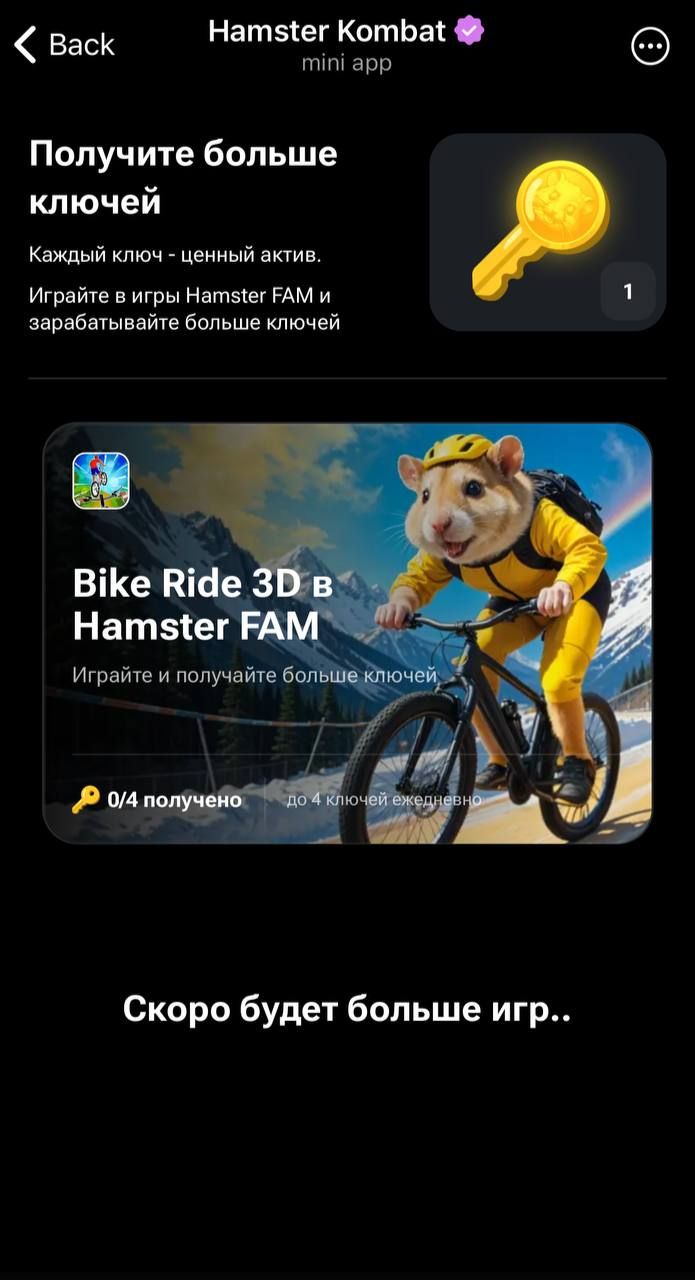
Task: Open the three-dot overflow menu
Action: pyautogui.click(x=650, y=46)
